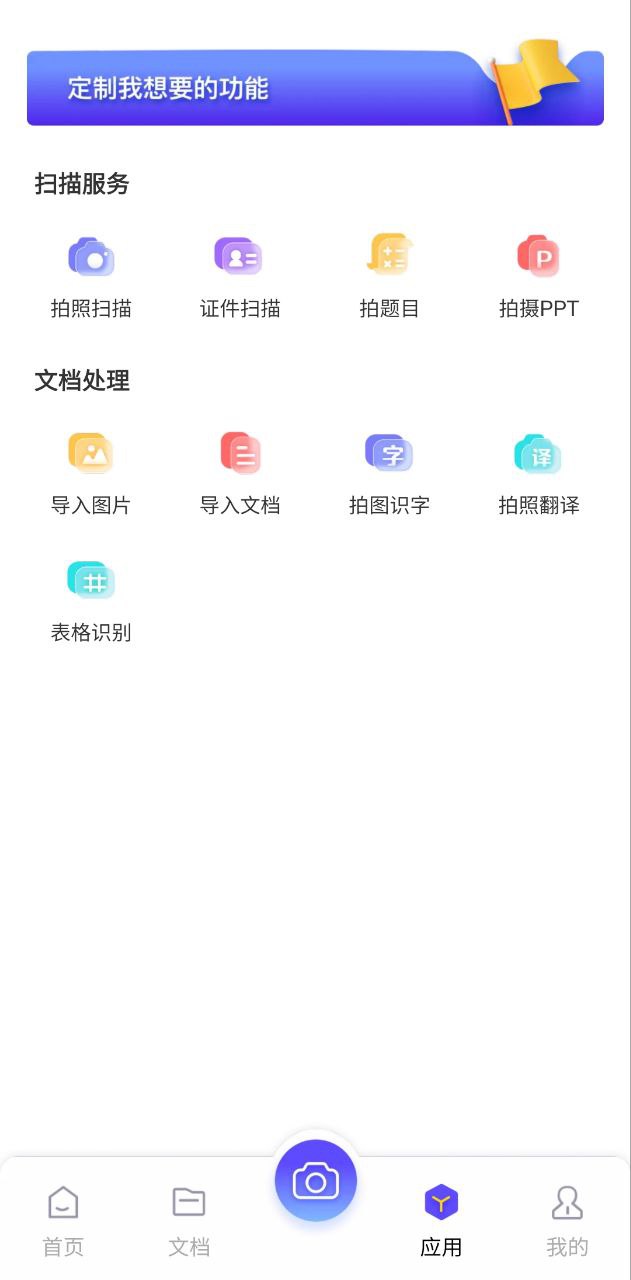
Task: Open 导入文档 document import
Action: [239, 472]
